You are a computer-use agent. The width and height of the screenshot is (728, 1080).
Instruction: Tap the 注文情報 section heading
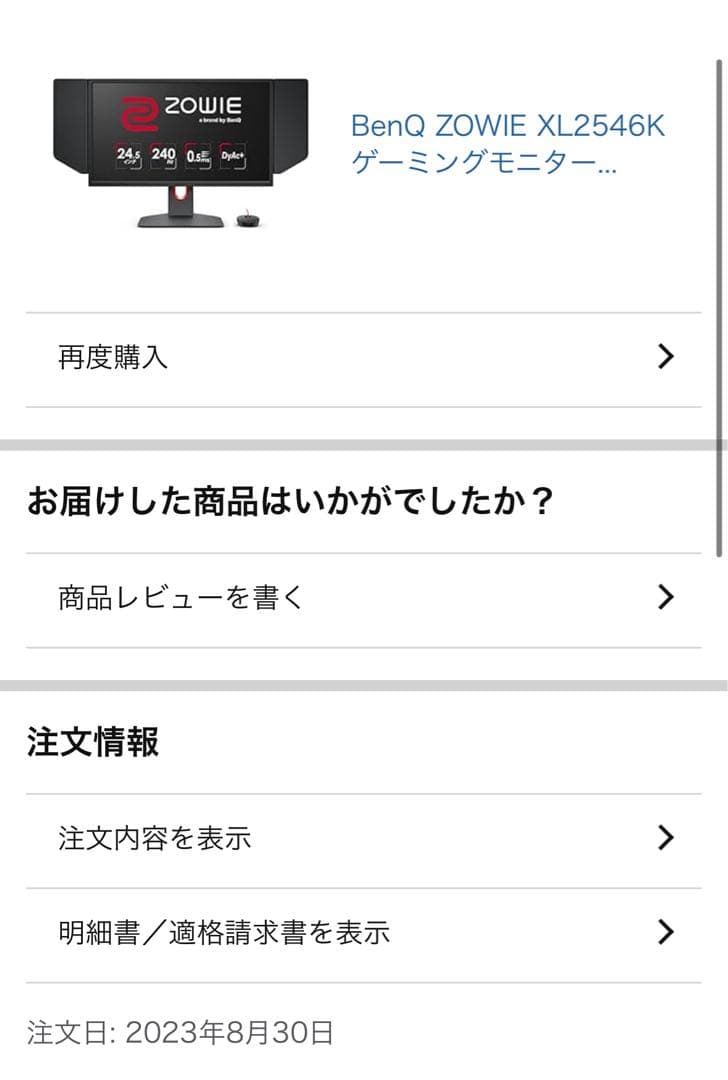[x=94, y=743]
